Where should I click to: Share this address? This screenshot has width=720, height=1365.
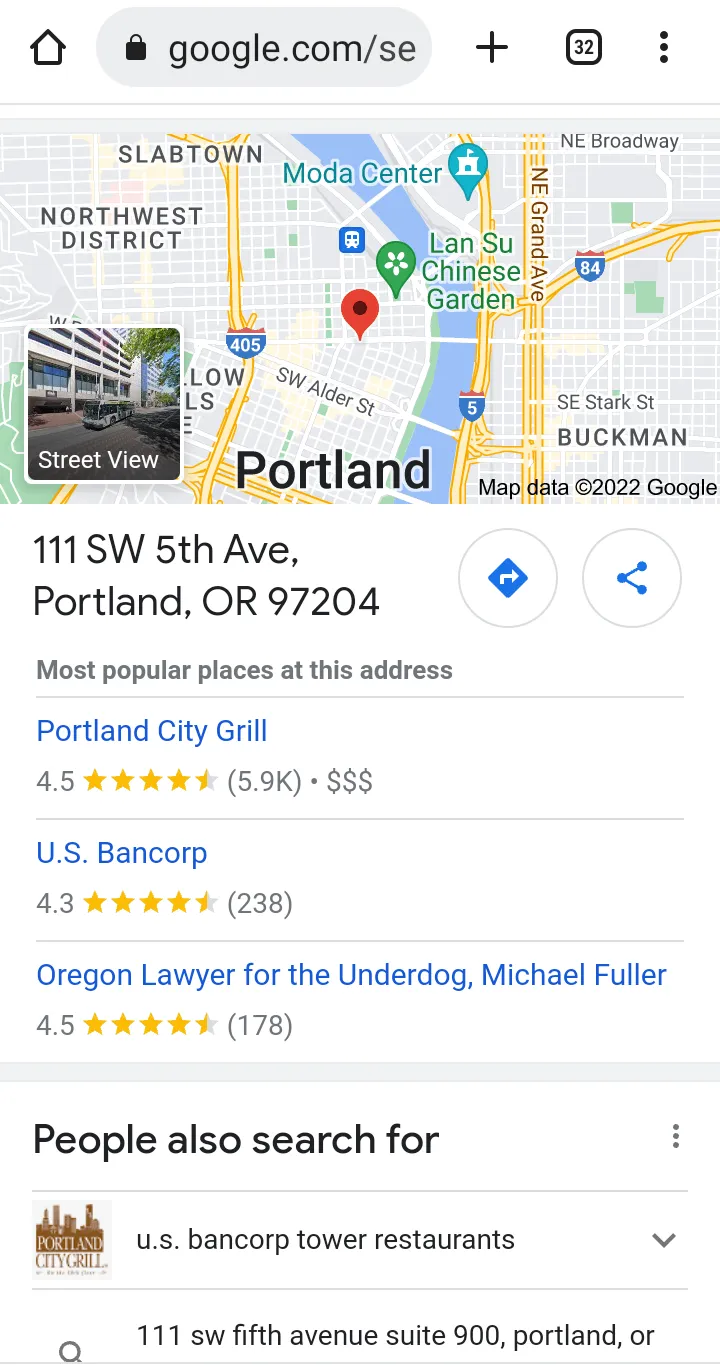(x=632, y=578)
